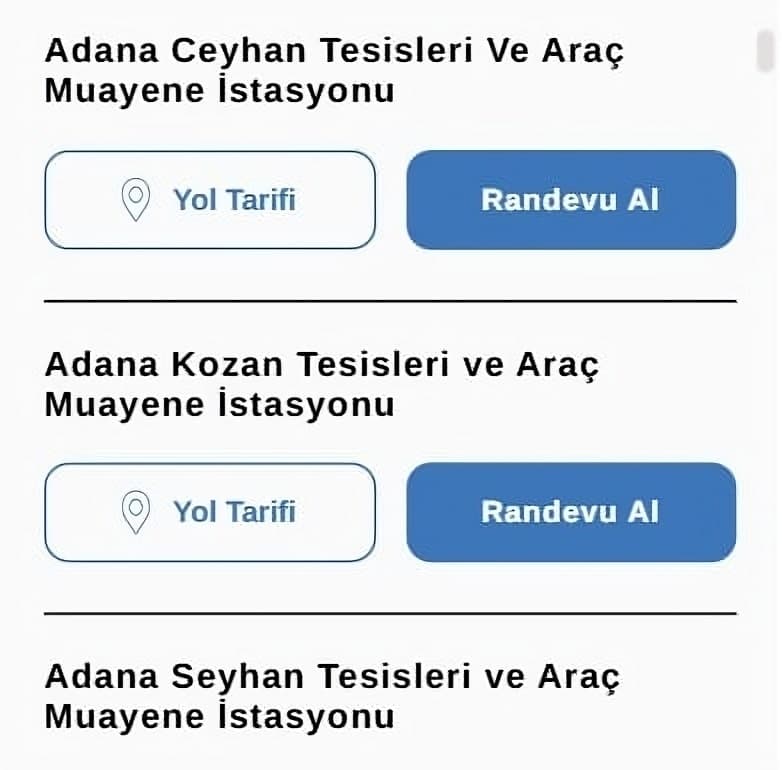The width and height of the screenshot is (782, 770).
Task: Get directions to the Adana Ceyhan station
Action: 210,200
